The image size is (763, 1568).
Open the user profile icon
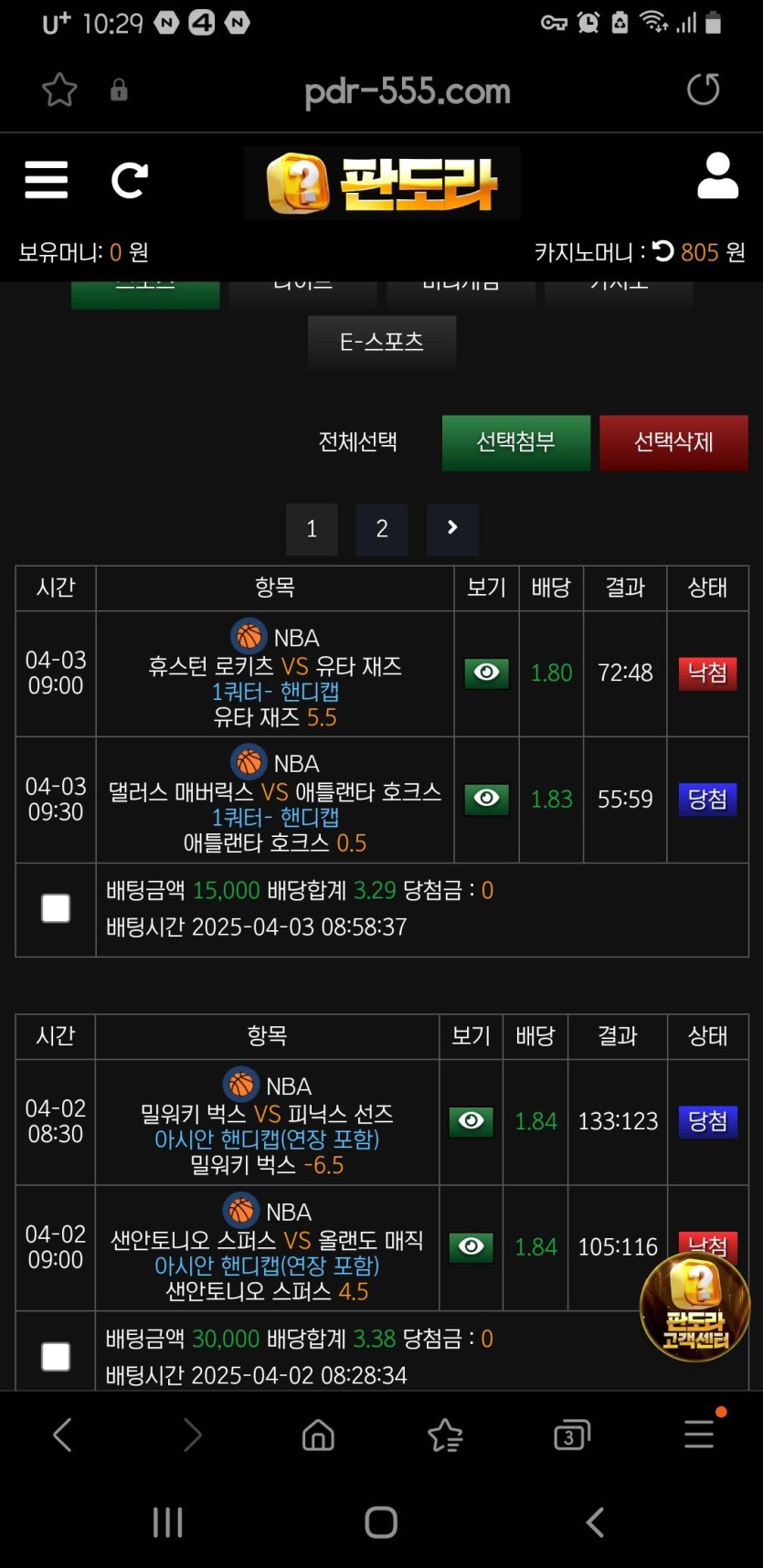(x=717, y=176)
